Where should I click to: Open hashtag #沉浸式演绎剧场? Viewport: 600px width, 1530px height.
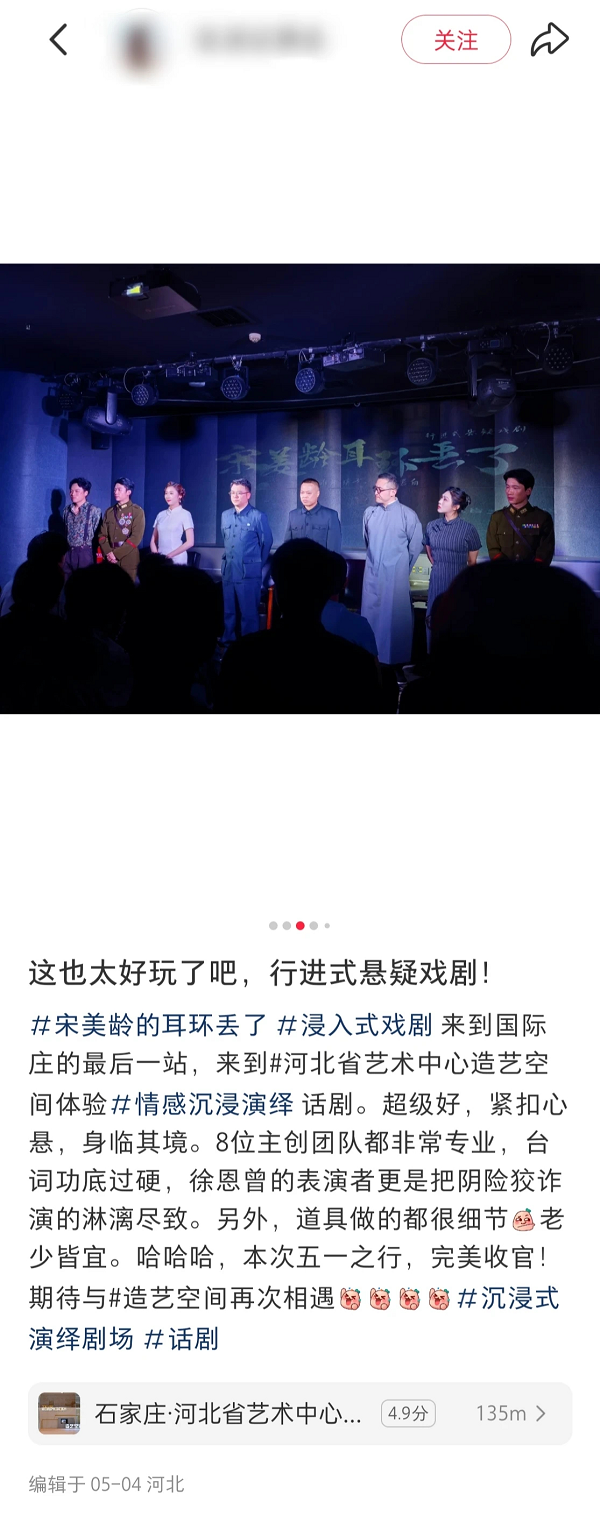tap(508, 1299)
